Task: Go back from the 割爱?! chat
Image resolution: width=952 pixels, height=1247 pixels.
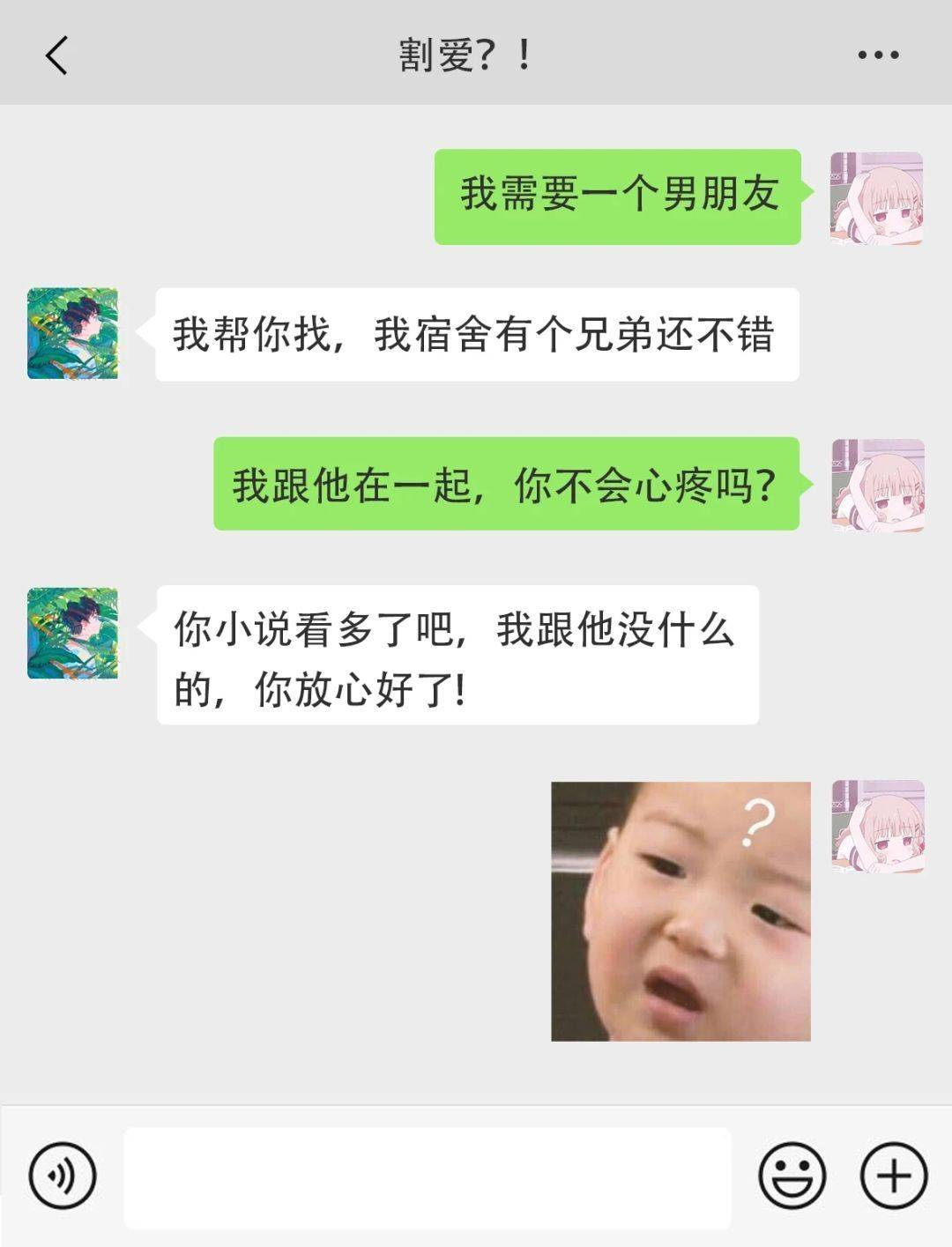Action: coord(56,56)
